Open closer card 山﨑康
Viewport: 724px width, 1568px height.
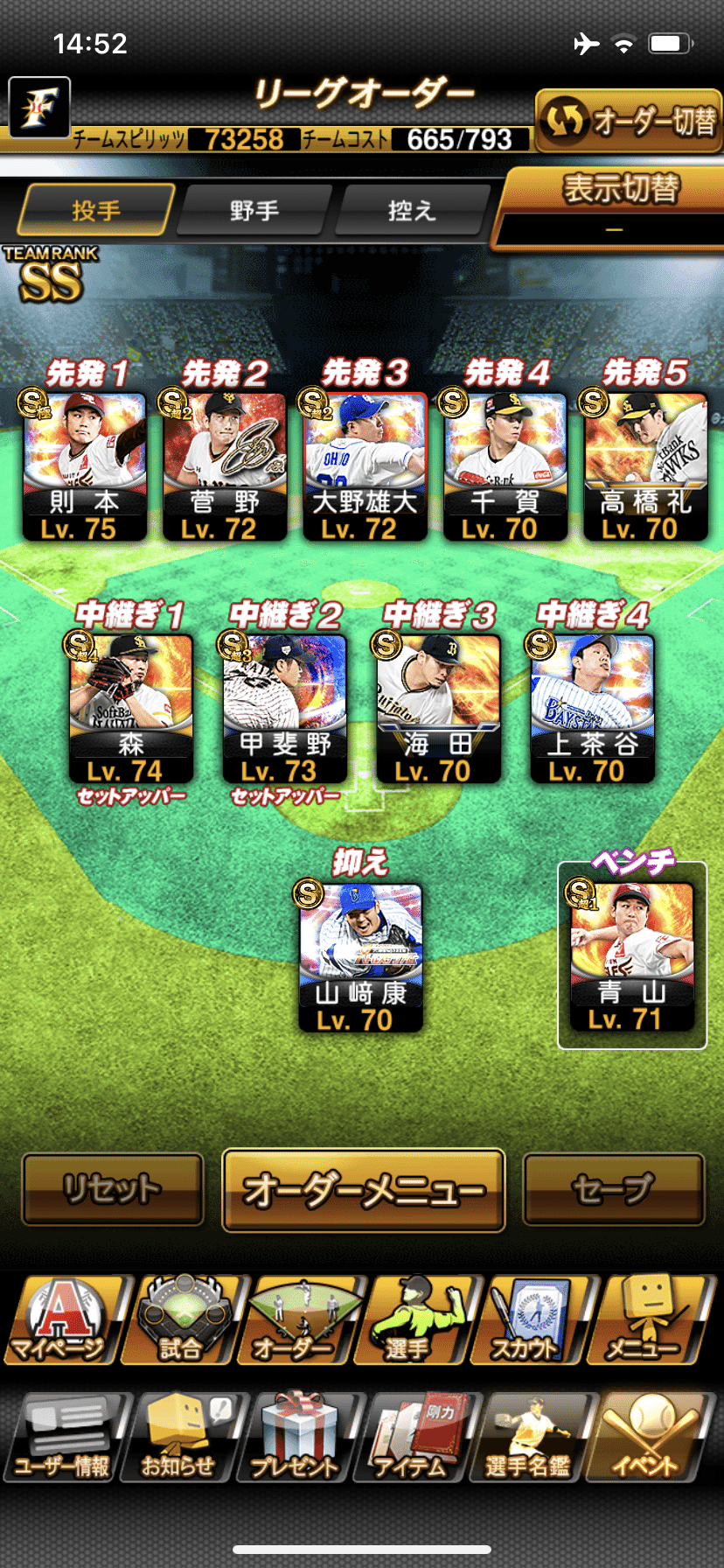pos(360,956)
